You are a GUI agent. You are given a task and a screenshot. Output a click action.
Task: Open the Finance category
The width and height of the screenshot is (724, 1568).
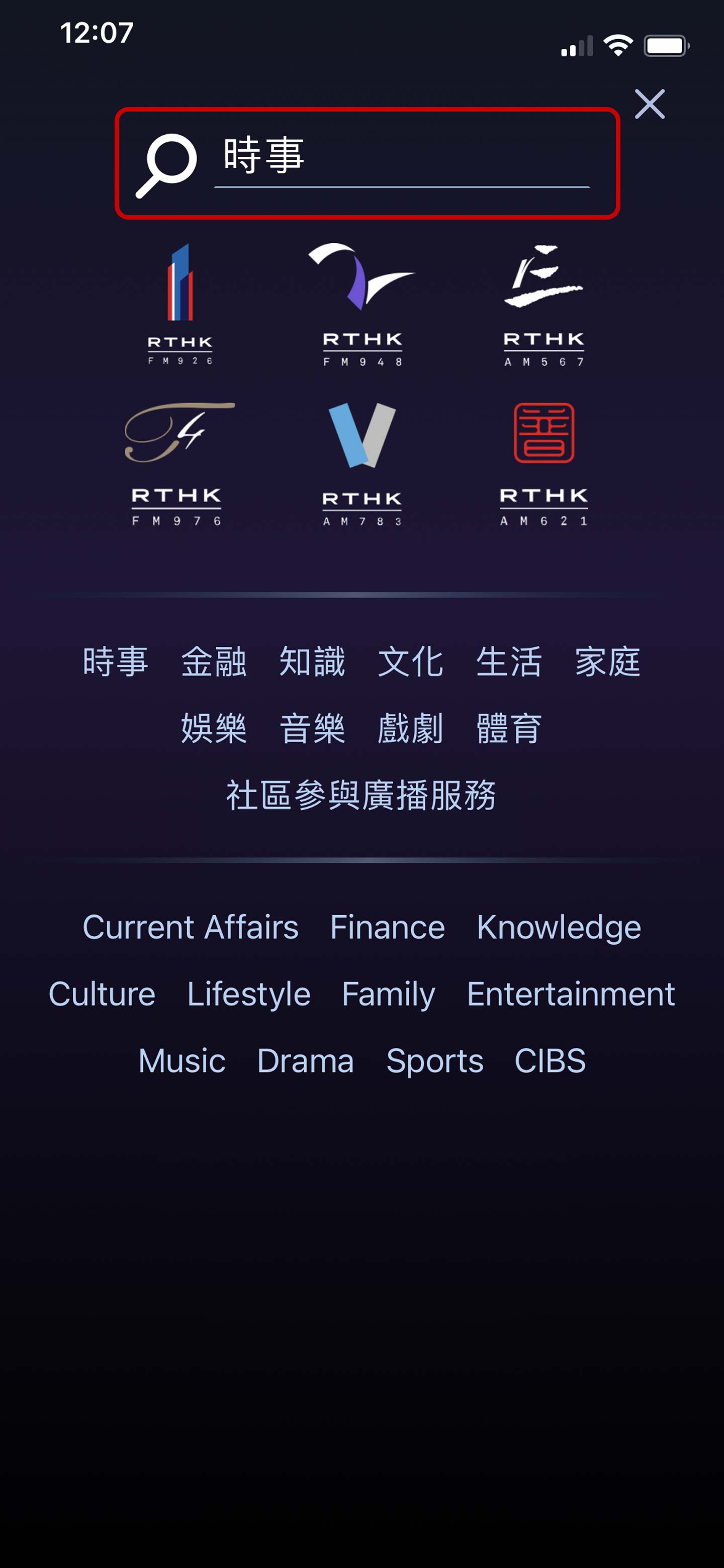(387, 927)
